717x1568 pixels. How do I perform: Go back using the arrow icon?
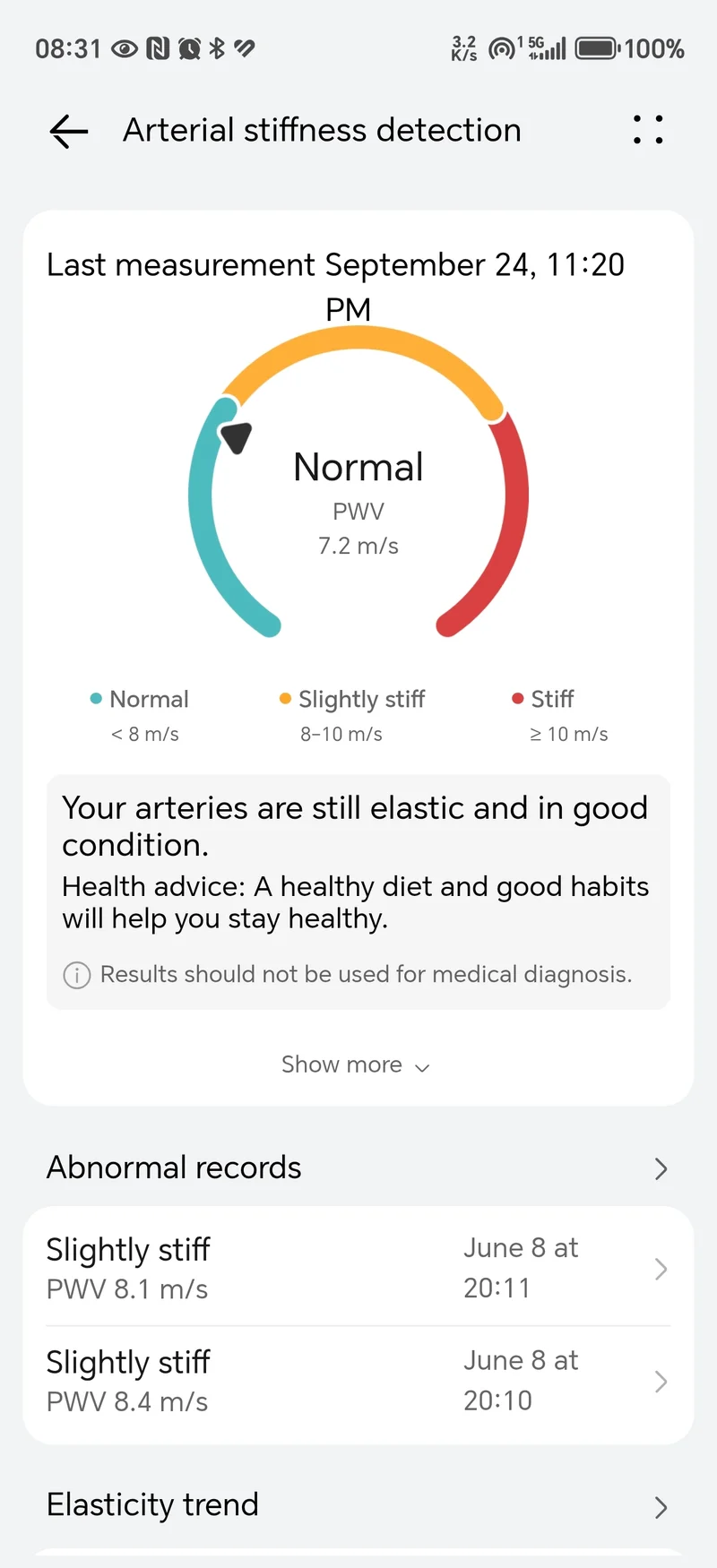pos(69,131)
